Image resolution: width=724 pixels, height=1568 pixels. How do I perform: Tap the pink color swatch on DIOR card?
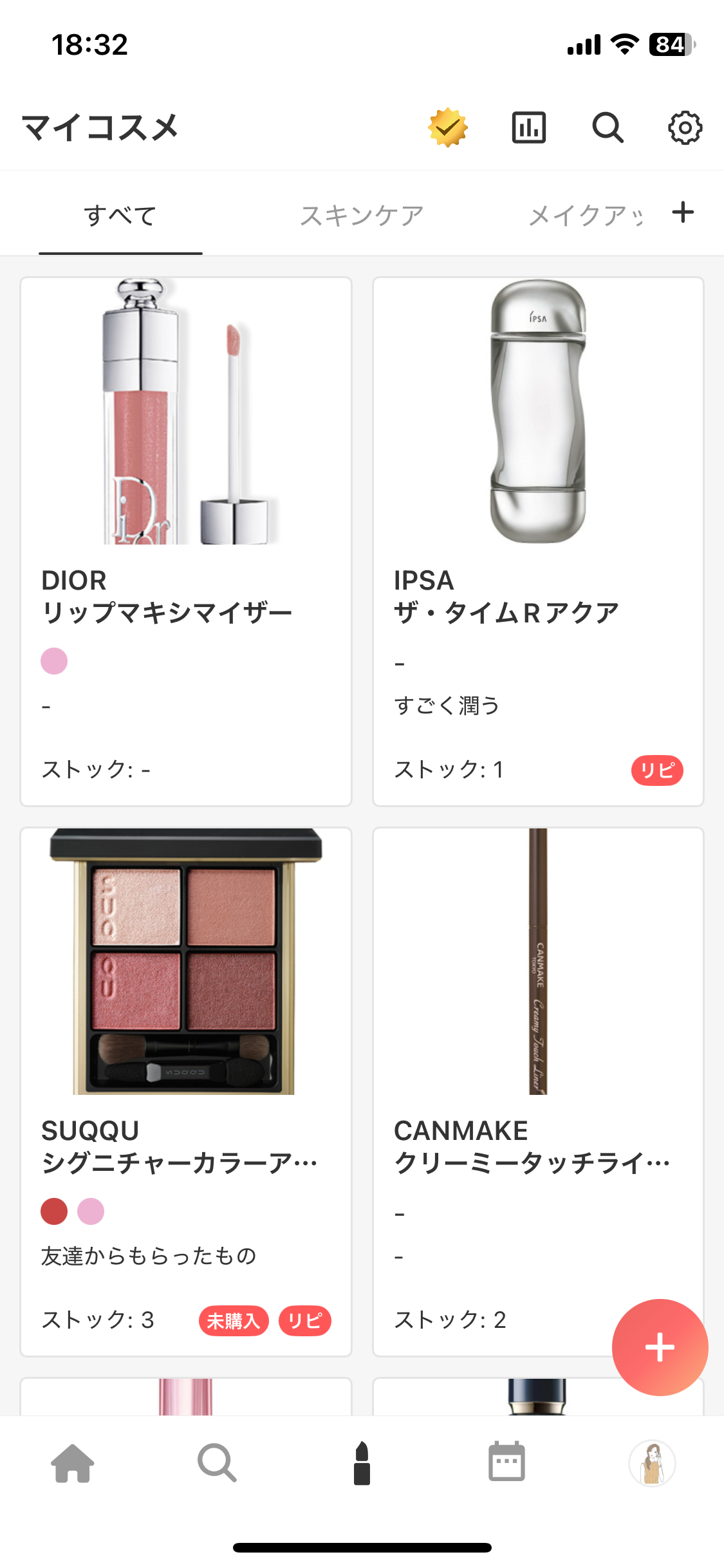[54, 660]
